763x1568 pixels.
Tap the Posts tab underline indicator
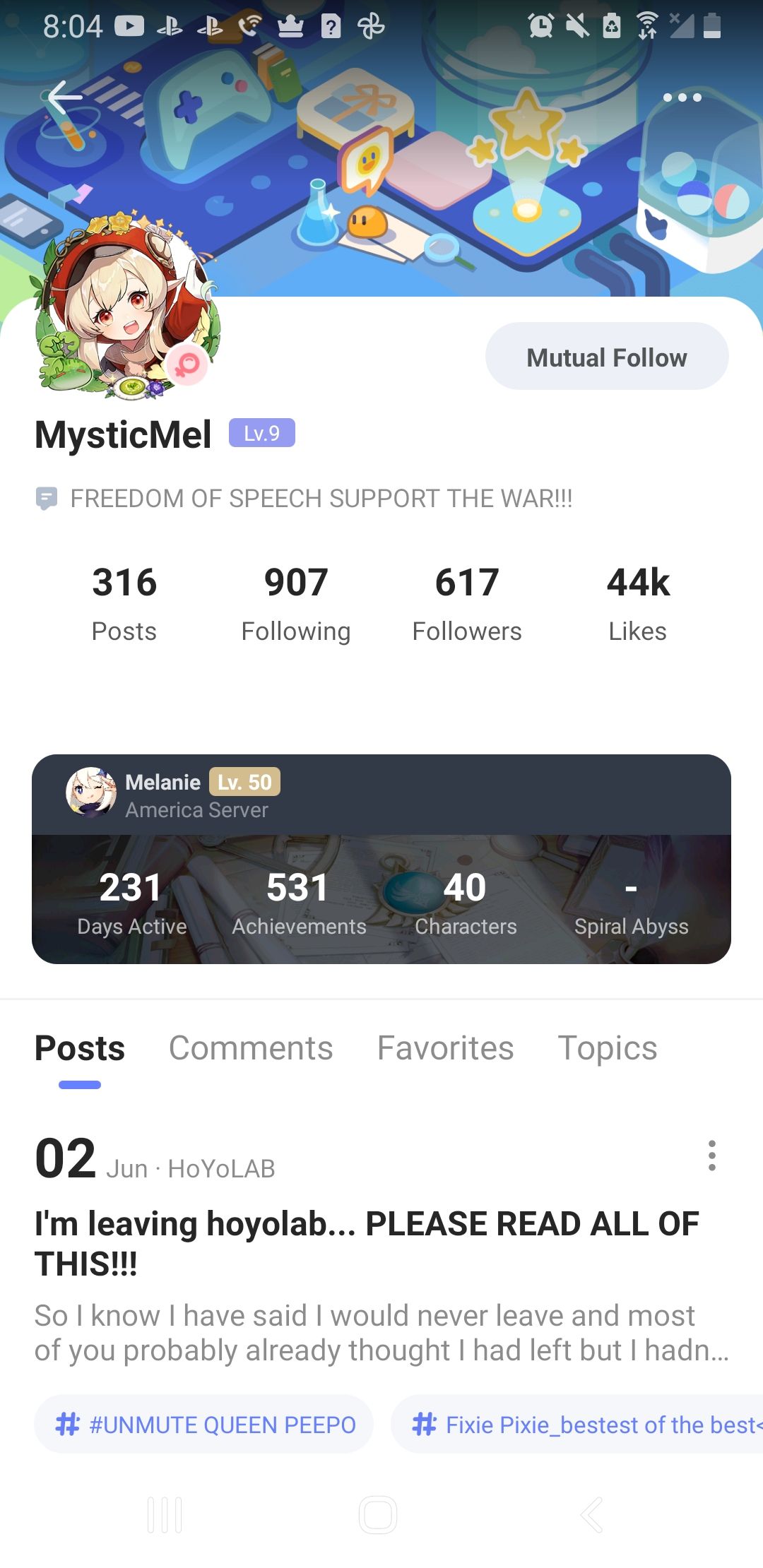[80, 1086]
